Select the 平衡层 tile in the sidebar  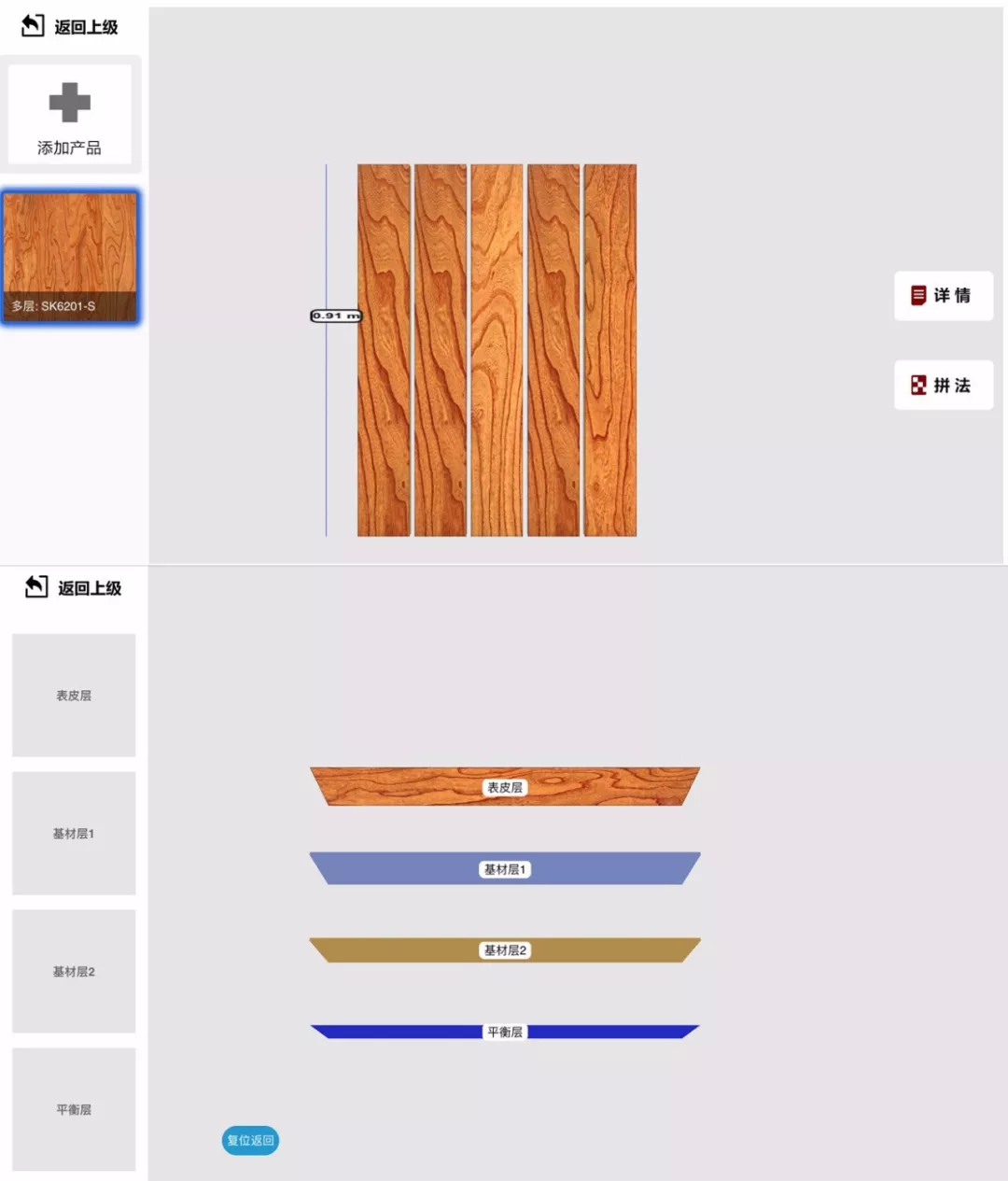[x=74, y=1109]
